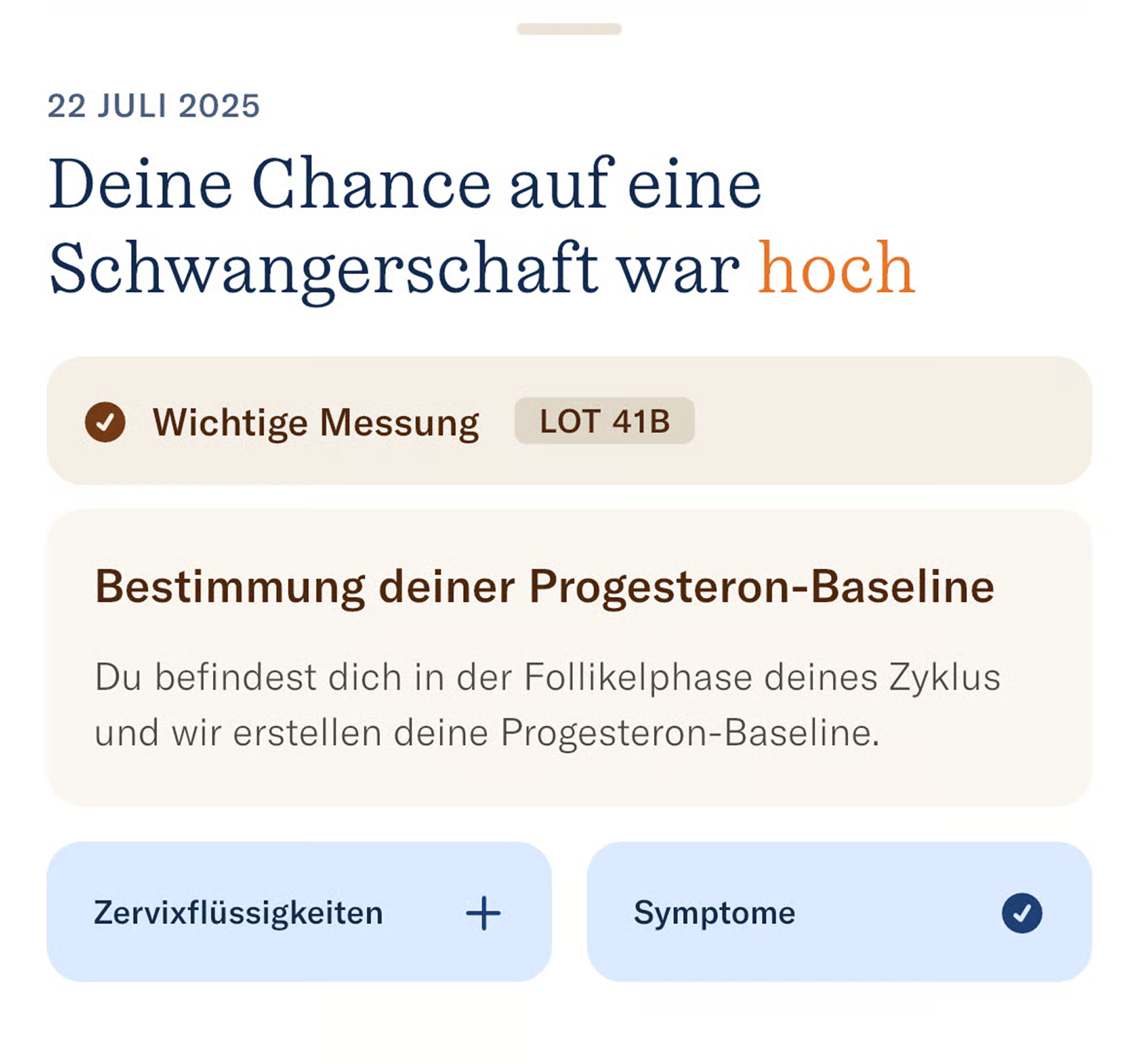
Task: Open the Symptome card
Action: (x=838, y=912)
